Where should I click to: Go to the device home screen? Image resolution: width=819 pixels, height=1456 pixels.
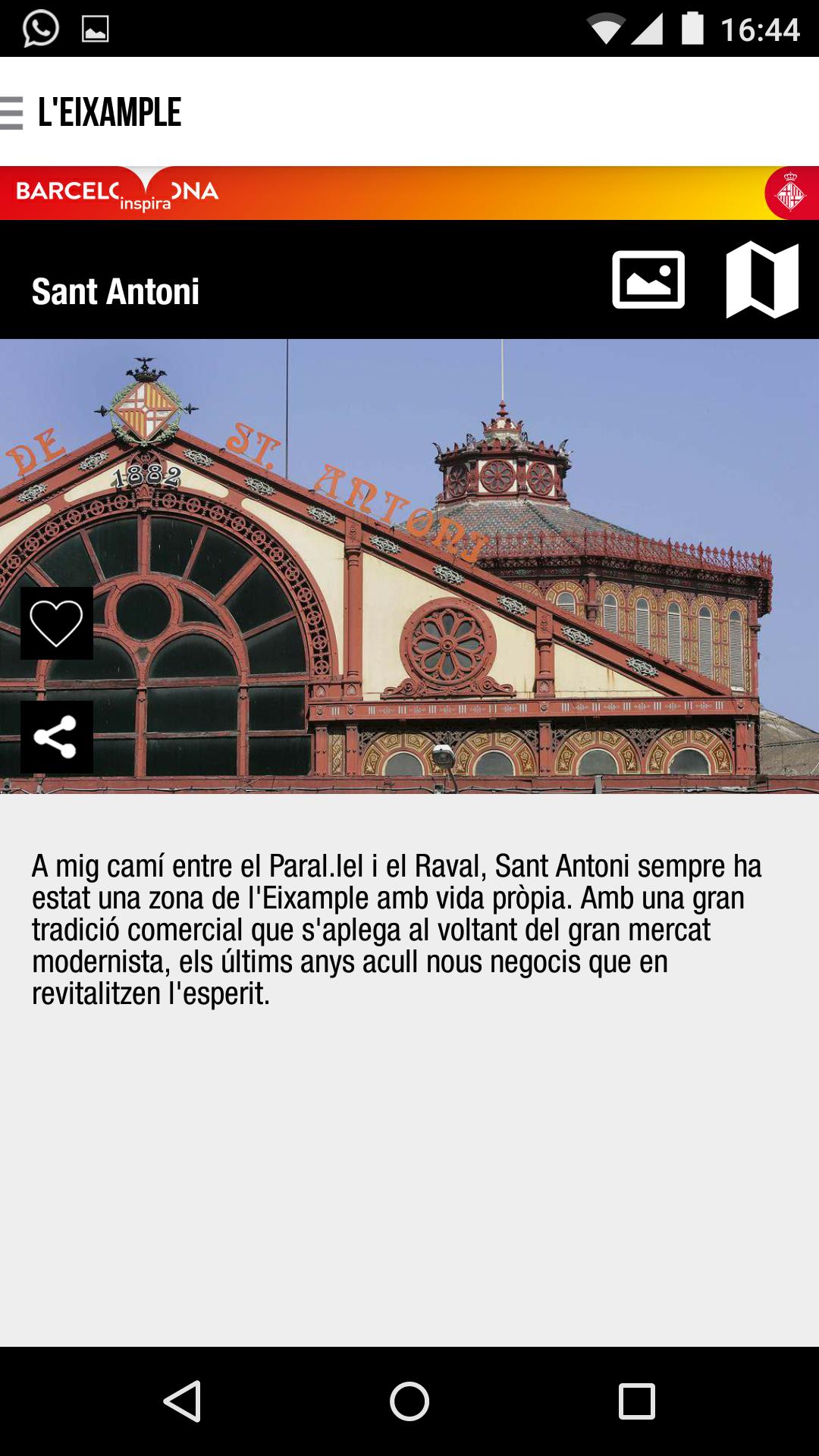pyautogui.click(x=409, y=1401)
